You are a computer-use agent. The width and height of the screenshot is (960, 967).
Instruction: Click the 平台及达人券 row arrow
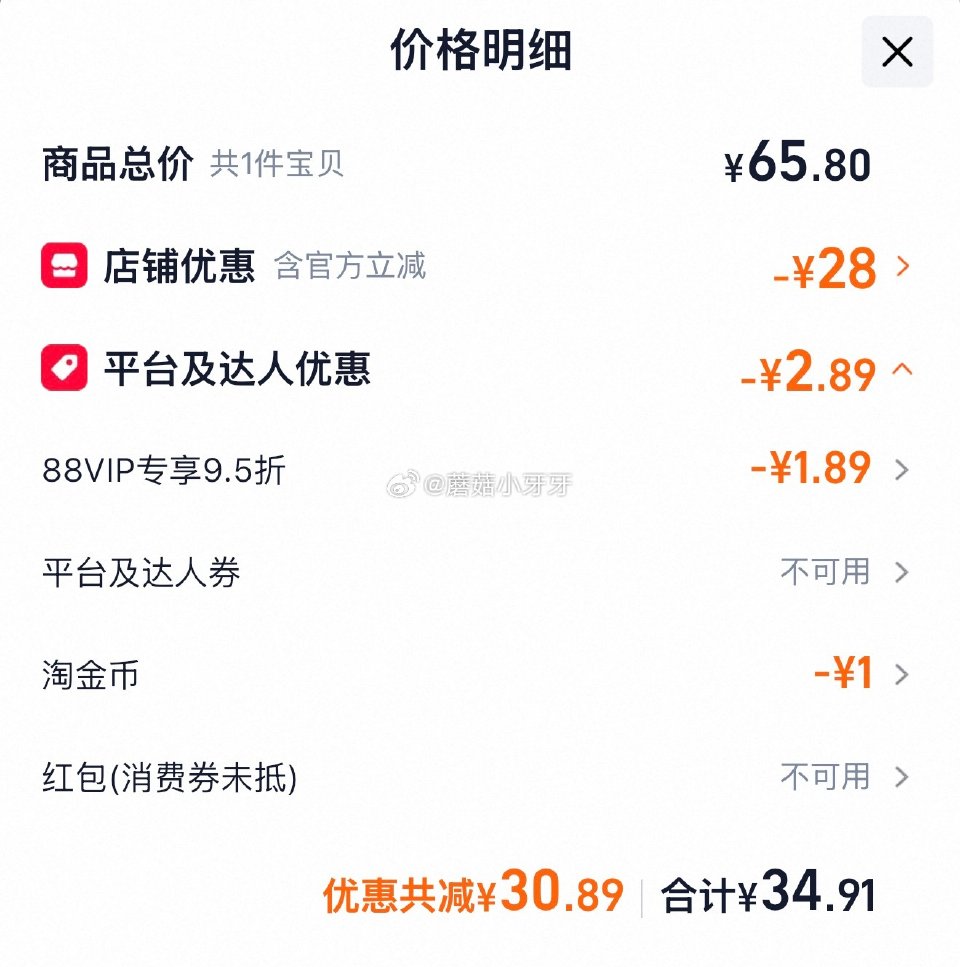coord(903,572)
